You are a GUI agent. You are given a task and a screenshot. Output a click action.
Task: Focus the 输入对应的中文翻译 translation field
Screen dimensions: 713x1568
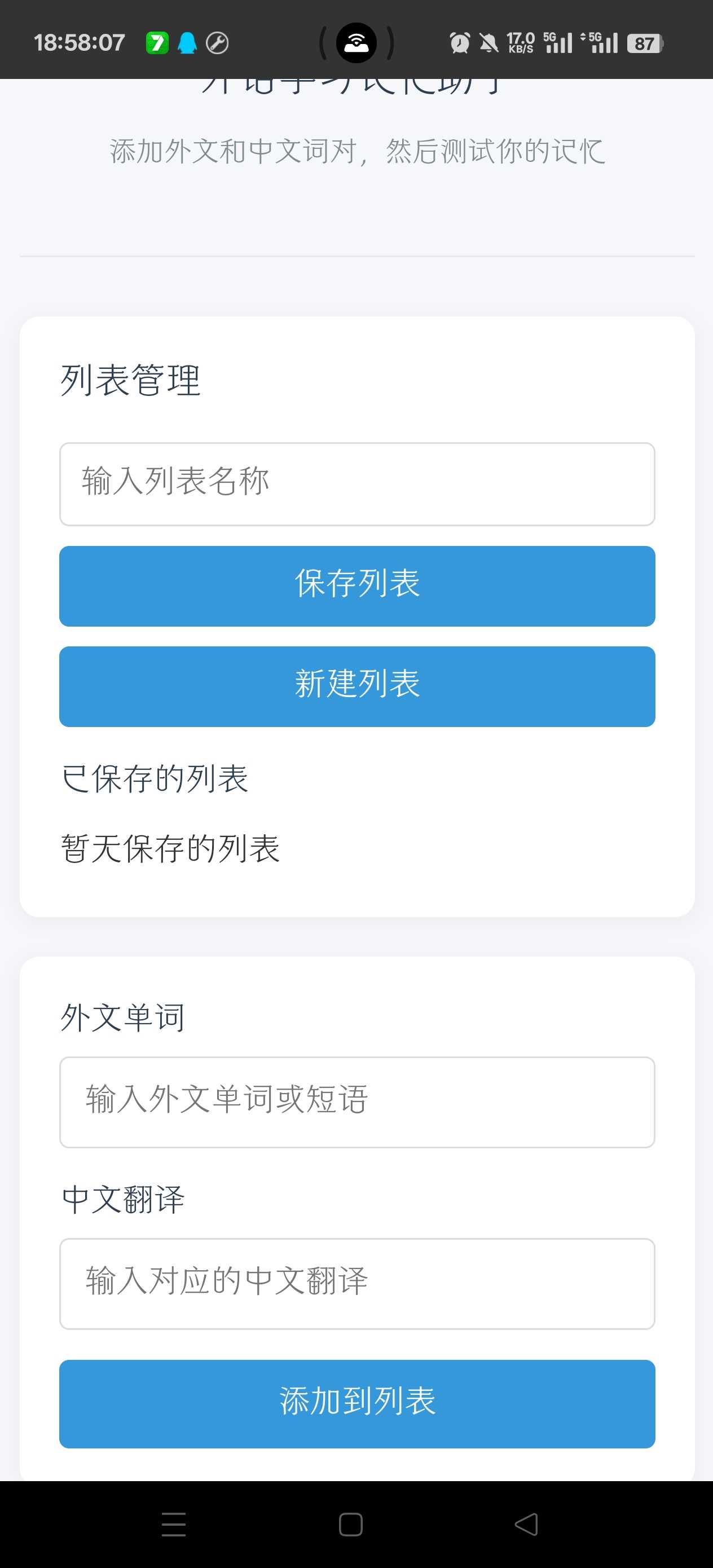(x=357, y=1283)
